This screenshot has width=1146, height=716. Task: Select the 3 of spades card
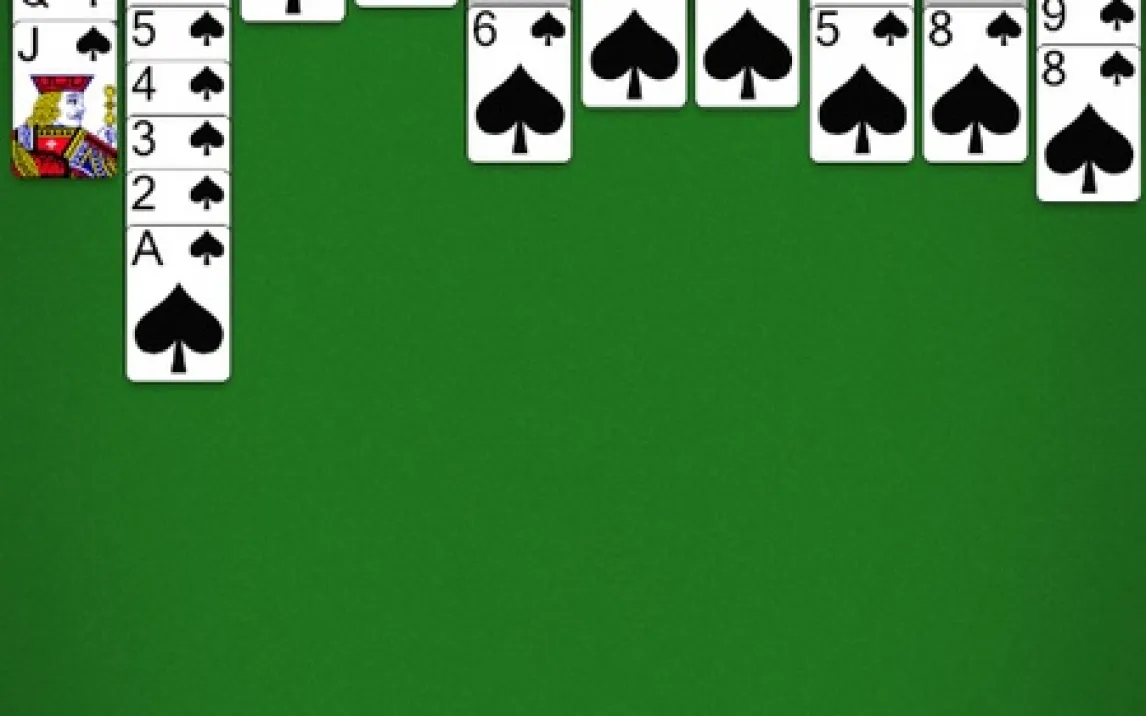coord(178,142)
